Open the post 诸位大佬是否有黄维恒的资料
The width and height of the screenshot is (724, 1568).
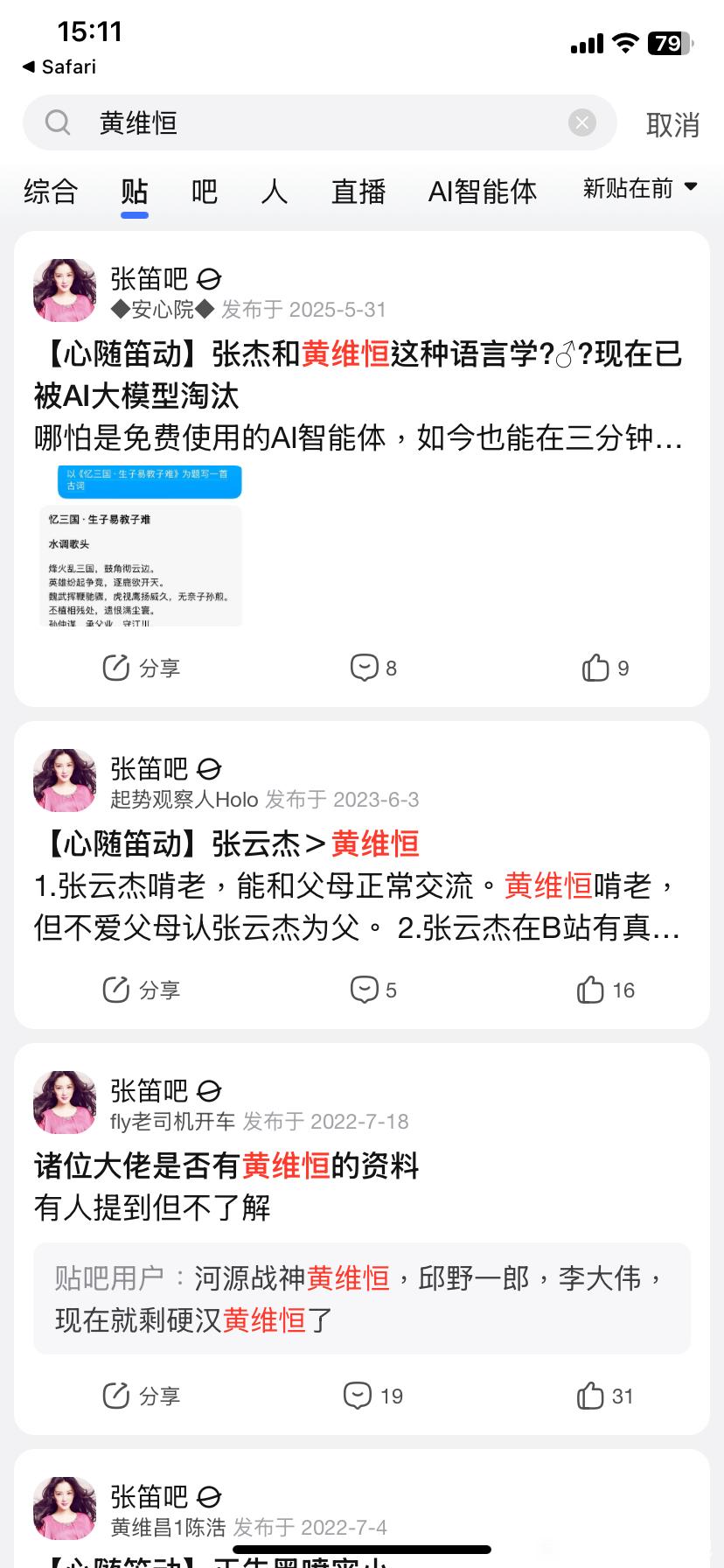pyautogui.click(x=227, y=1165)
